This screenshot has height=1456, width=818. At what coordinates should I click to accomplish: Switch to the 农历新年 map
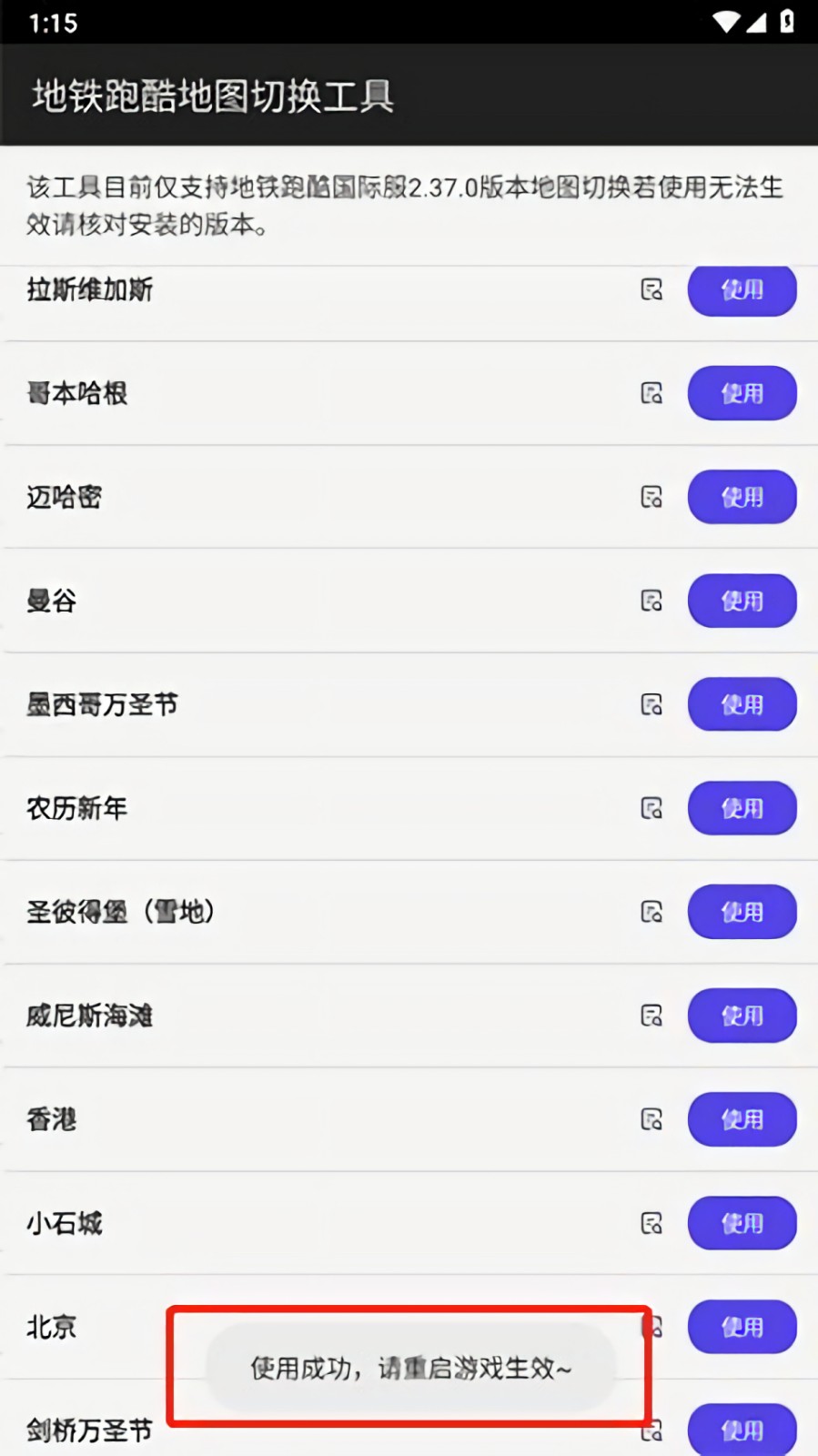coord(742,808)
